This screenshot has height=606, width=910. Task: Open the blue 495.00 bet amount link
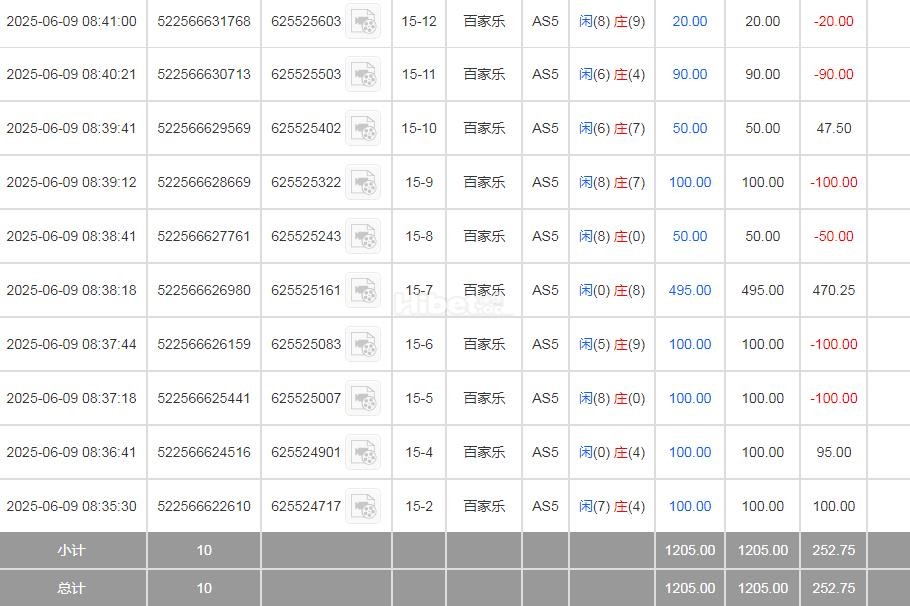[x=690, y=290]
